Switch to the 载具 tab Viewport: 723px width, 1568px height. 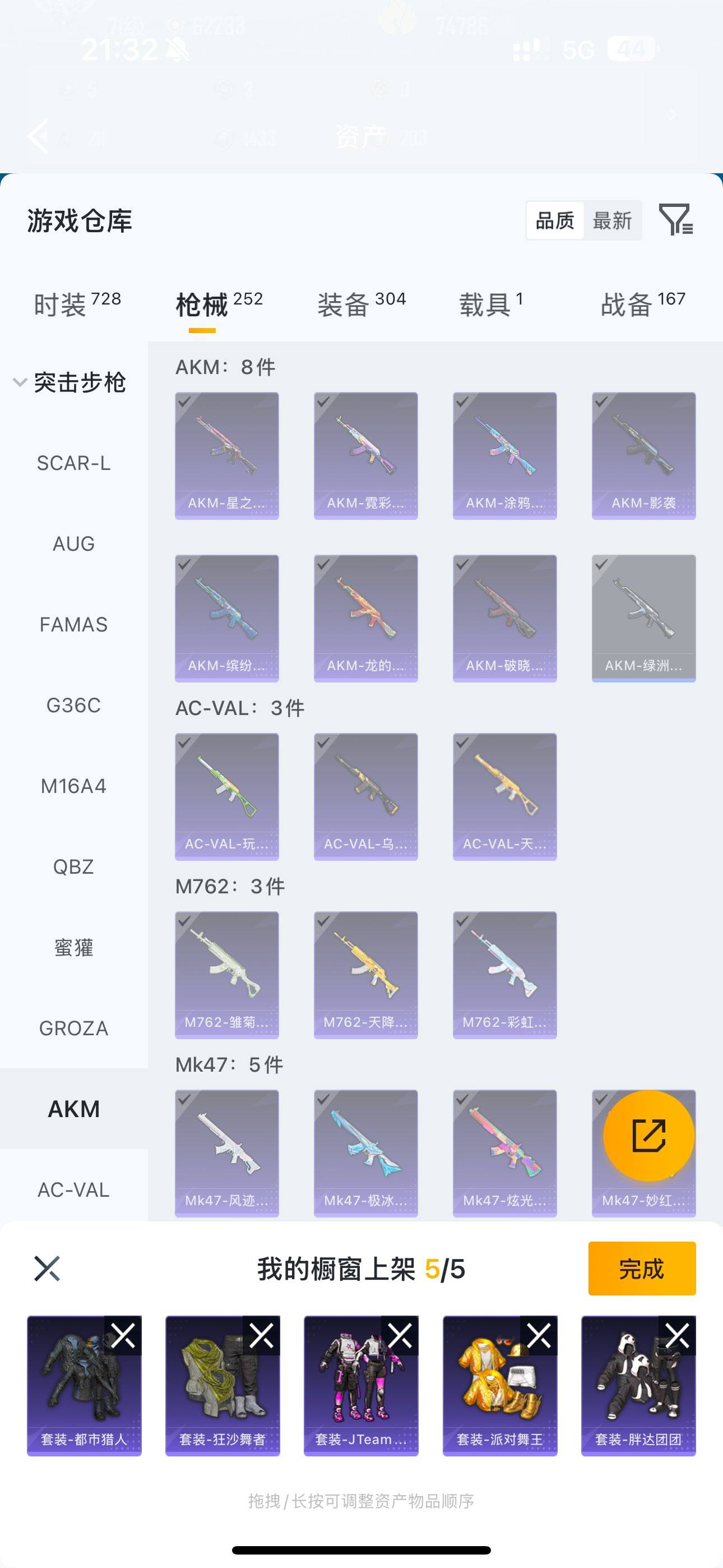coord(490,304)
